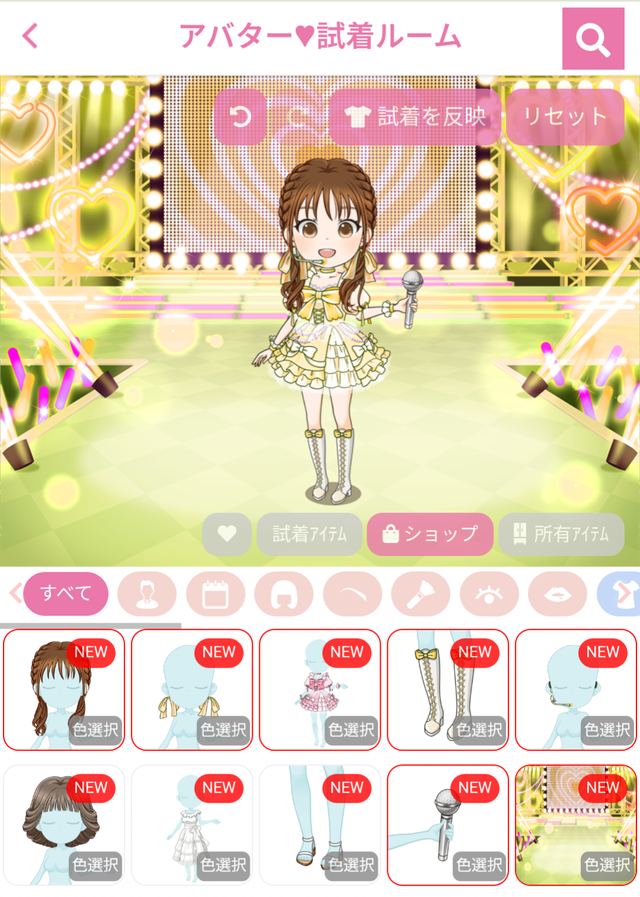640x897 pixels.
Task: Select the white lace-up boots item
Action: [x=448, y=689]
